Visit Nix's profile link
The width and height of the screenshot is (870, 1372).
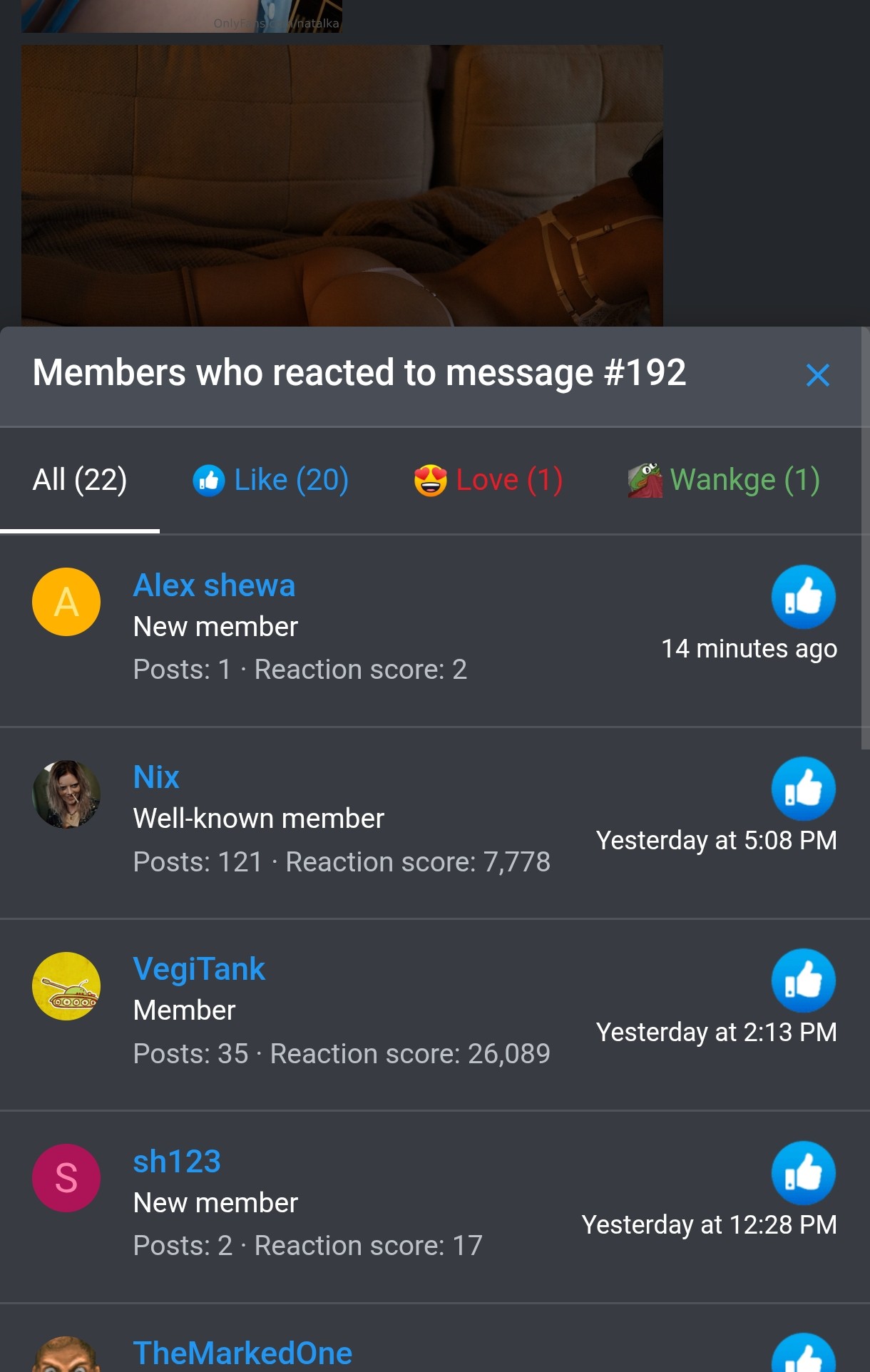[156, 777]
